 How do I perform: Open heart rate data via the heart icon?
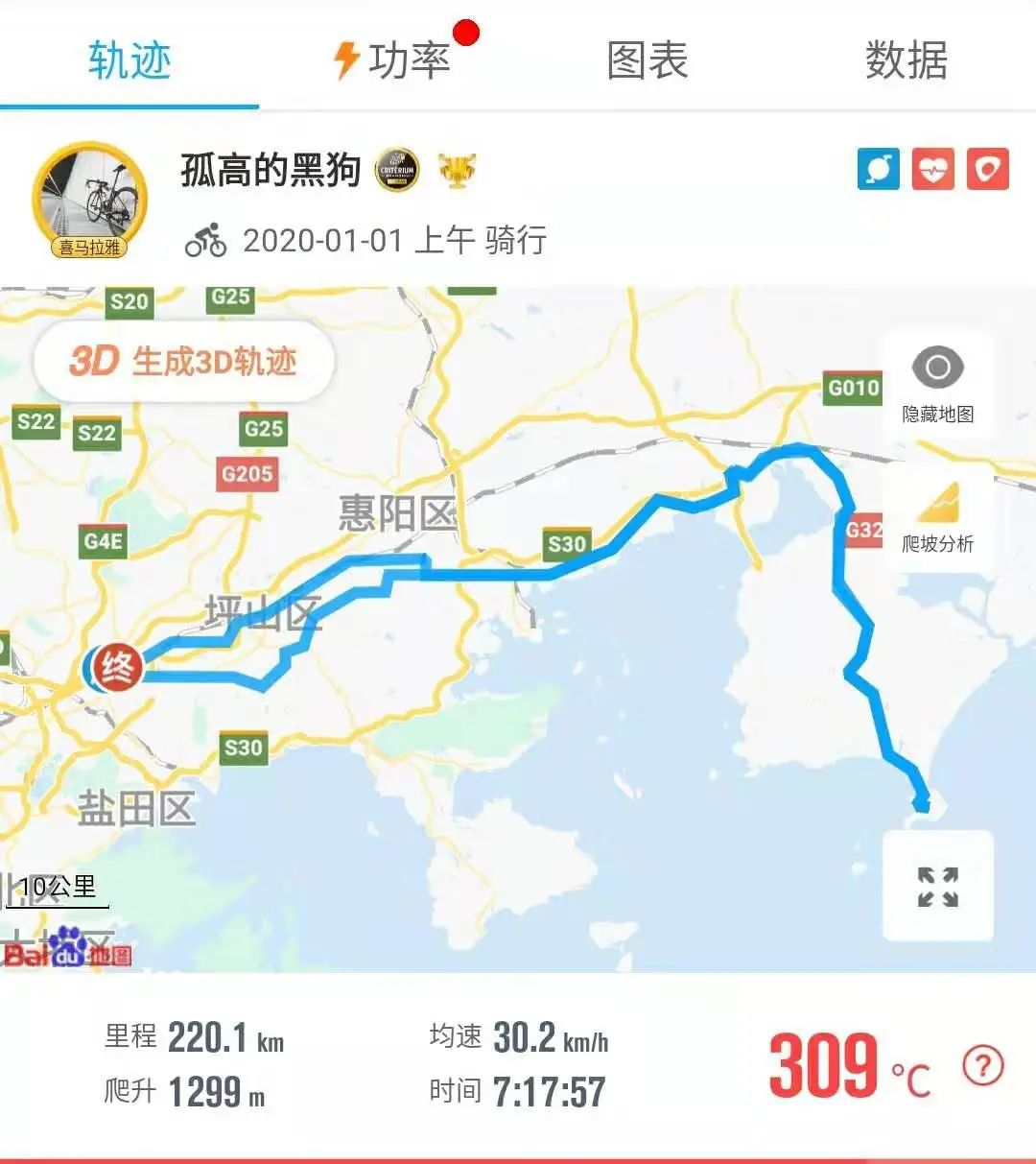[932, 169]
